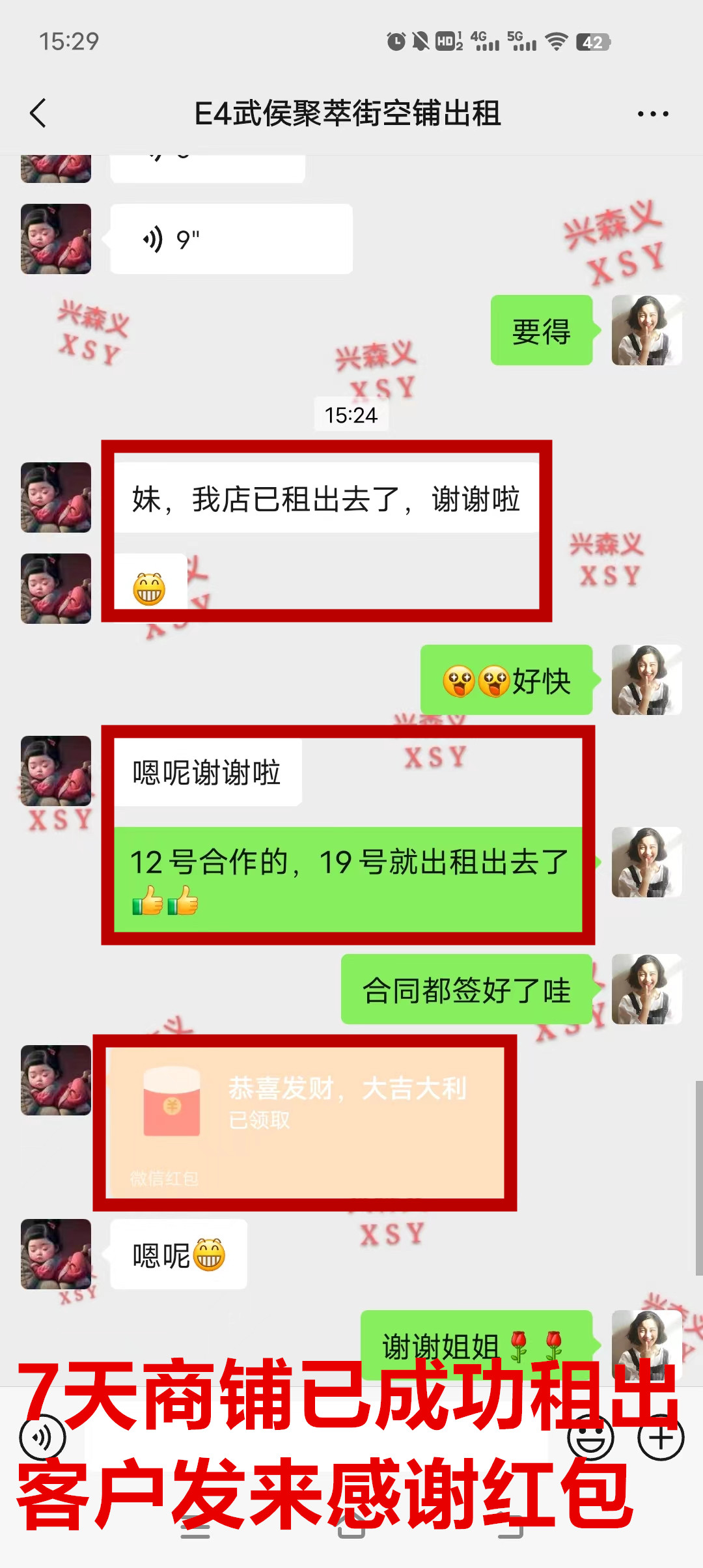View your avatar beside 要得
The width and height of the screenshot is (703, 1568).
click(x=646, y=330)
